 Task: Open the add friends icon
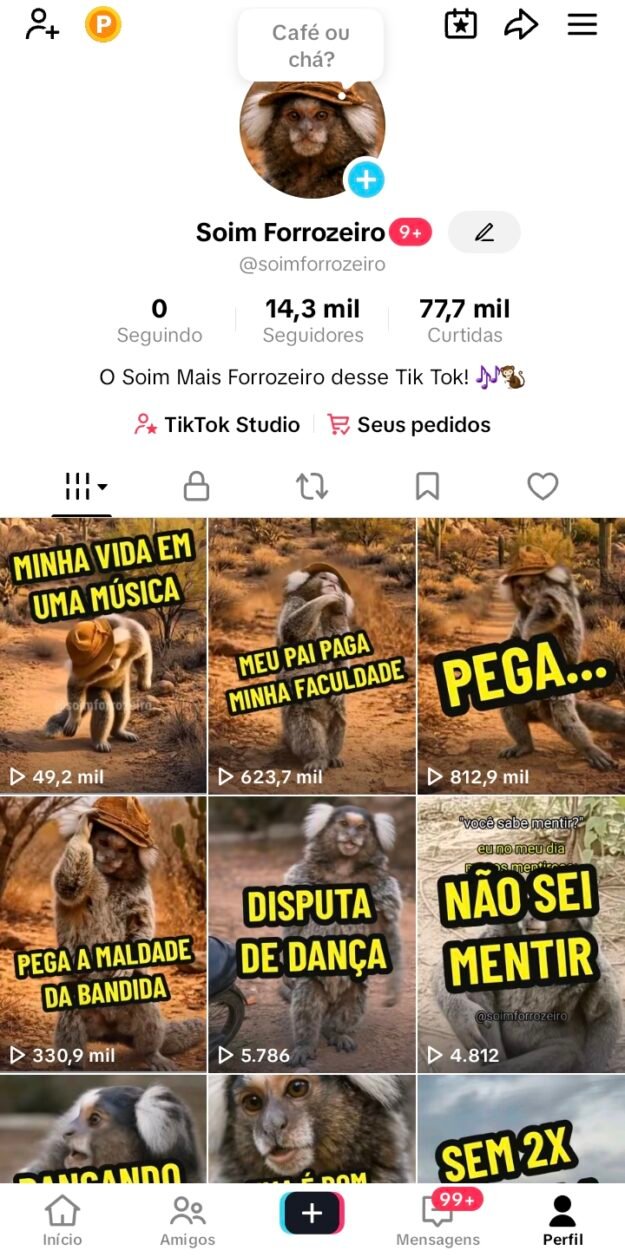[42, 24]
